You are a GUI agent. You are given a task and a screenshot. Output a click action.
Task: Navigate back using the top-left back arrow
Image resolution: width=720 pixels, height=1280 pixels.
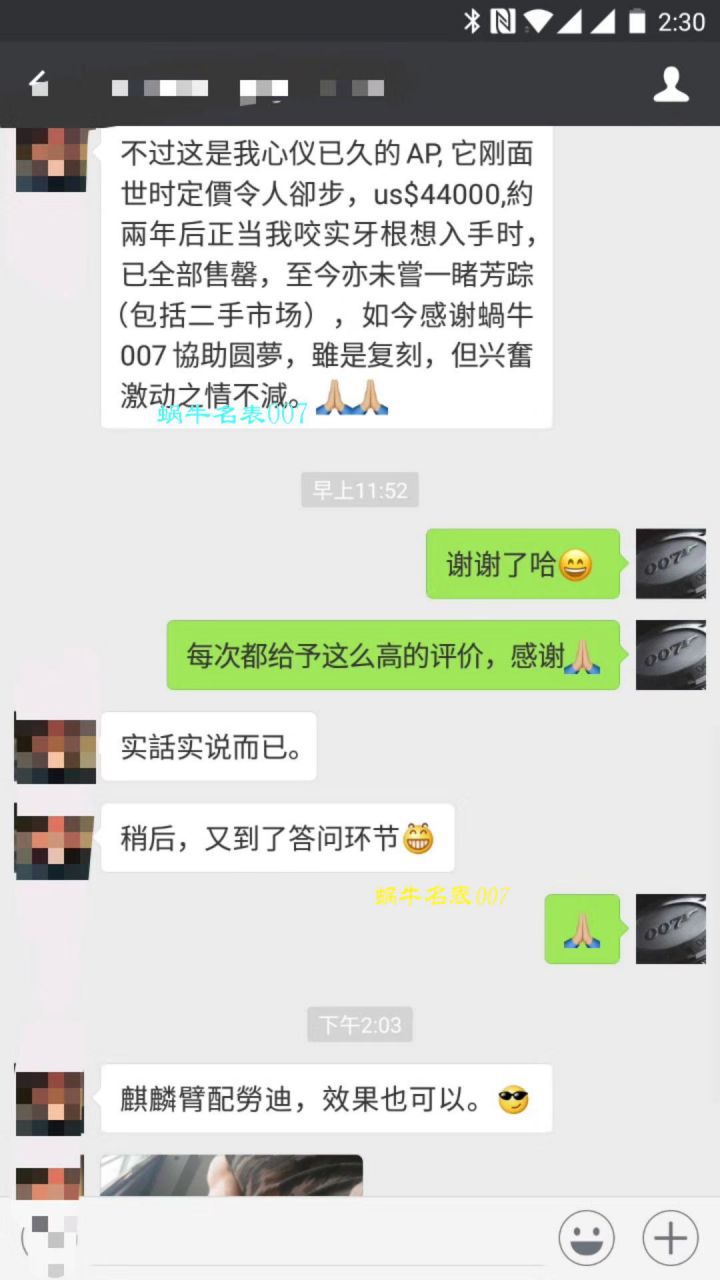(x=38, y=85)
